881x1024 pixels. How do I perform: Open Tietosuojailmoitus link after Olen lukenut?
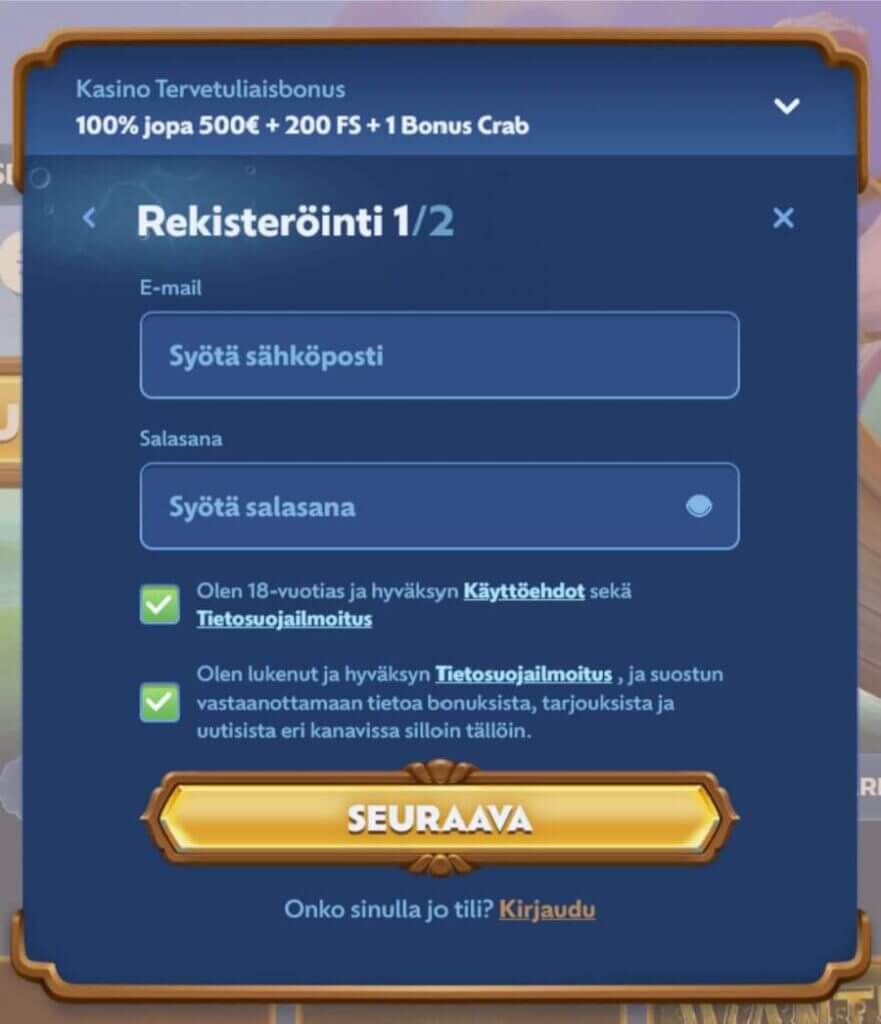[523, 675]
